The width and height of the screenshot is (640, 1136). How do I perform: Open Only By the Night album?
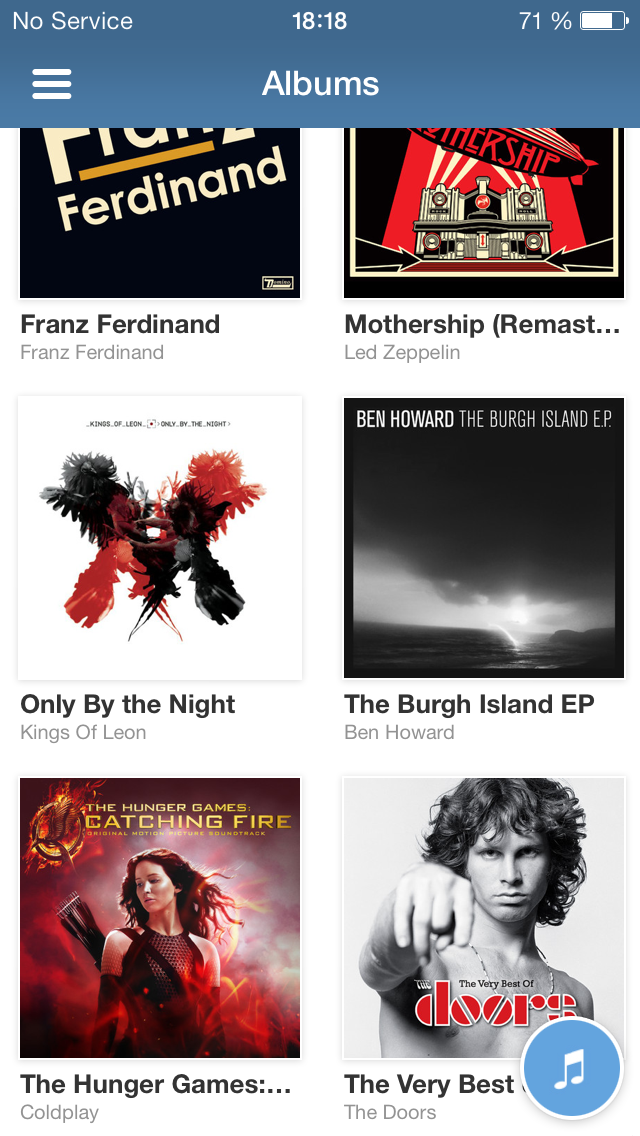160,538
